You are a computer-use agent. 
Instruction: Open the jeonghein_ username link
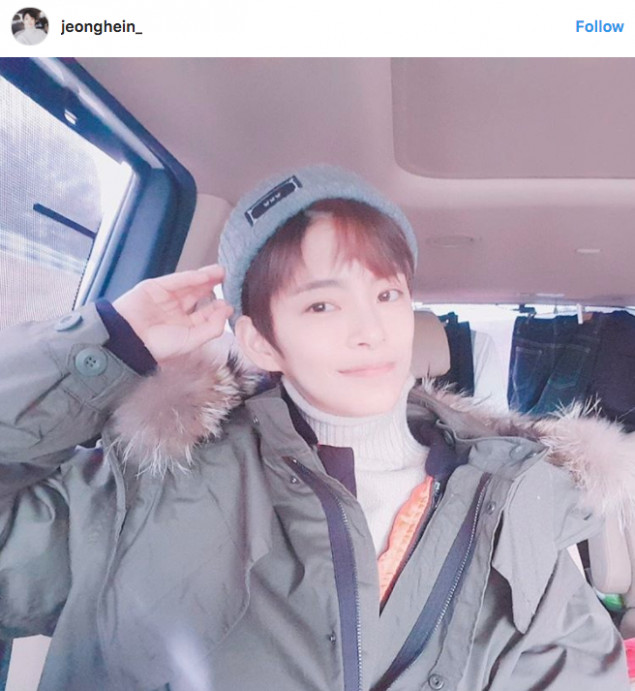pyautogui.click(x=101, y=27)
